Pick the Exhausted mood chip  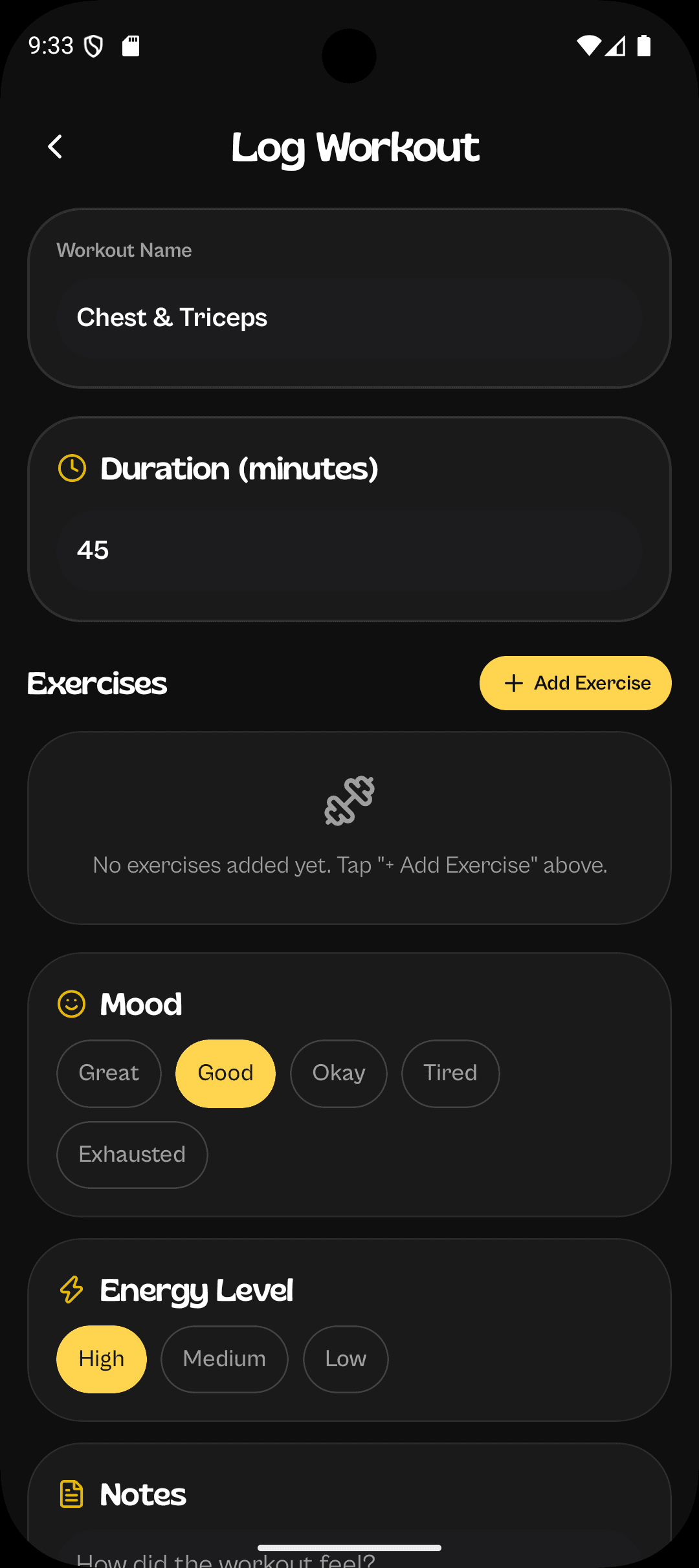tap(132, 1155)
